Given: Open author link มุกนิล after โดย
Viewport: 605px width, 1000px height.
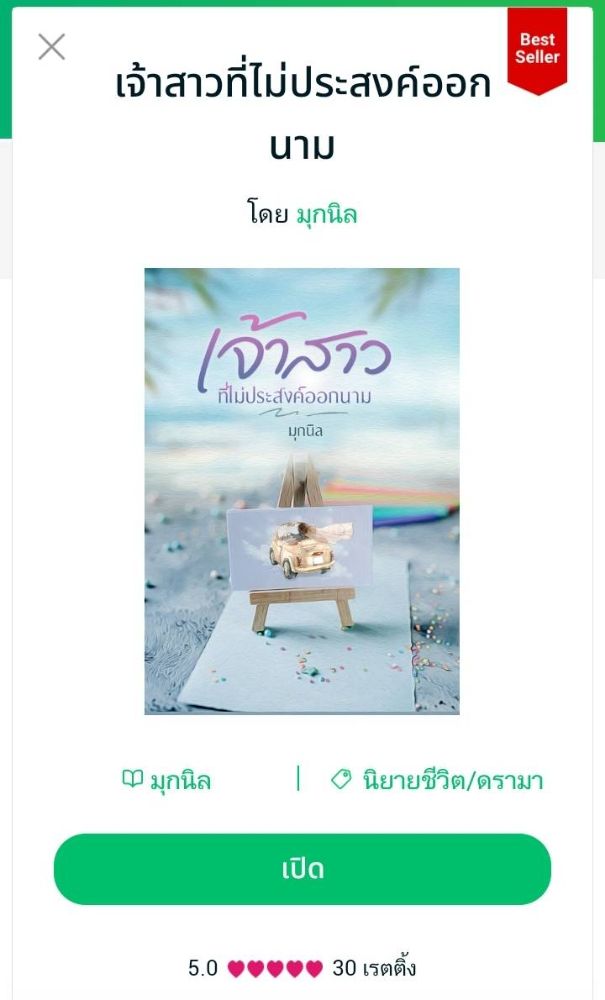Looking at the screenshot, I should (x=326, y=214).
